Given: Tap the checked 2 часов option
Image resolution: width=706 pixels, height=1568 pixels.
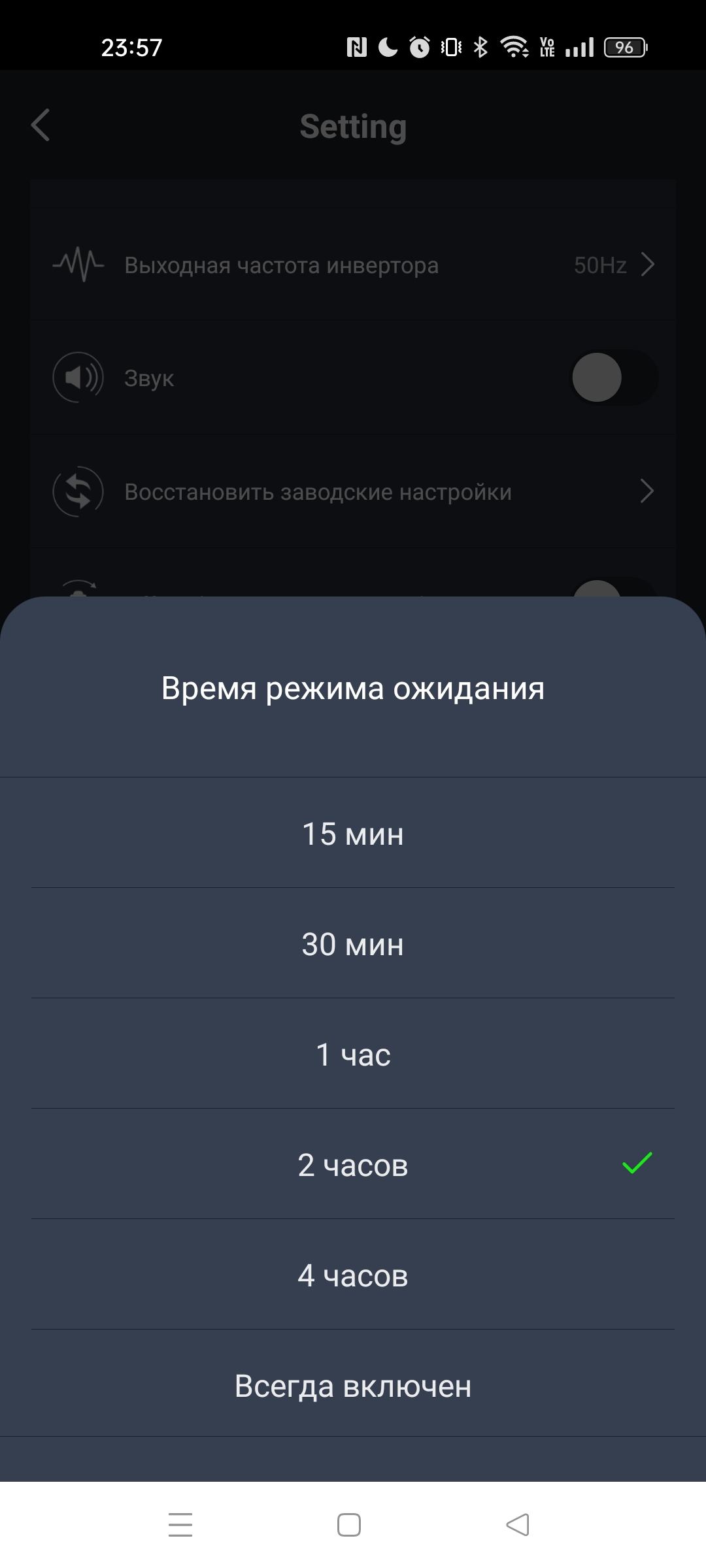Looking at the screenshot, I should [353, 1165].
